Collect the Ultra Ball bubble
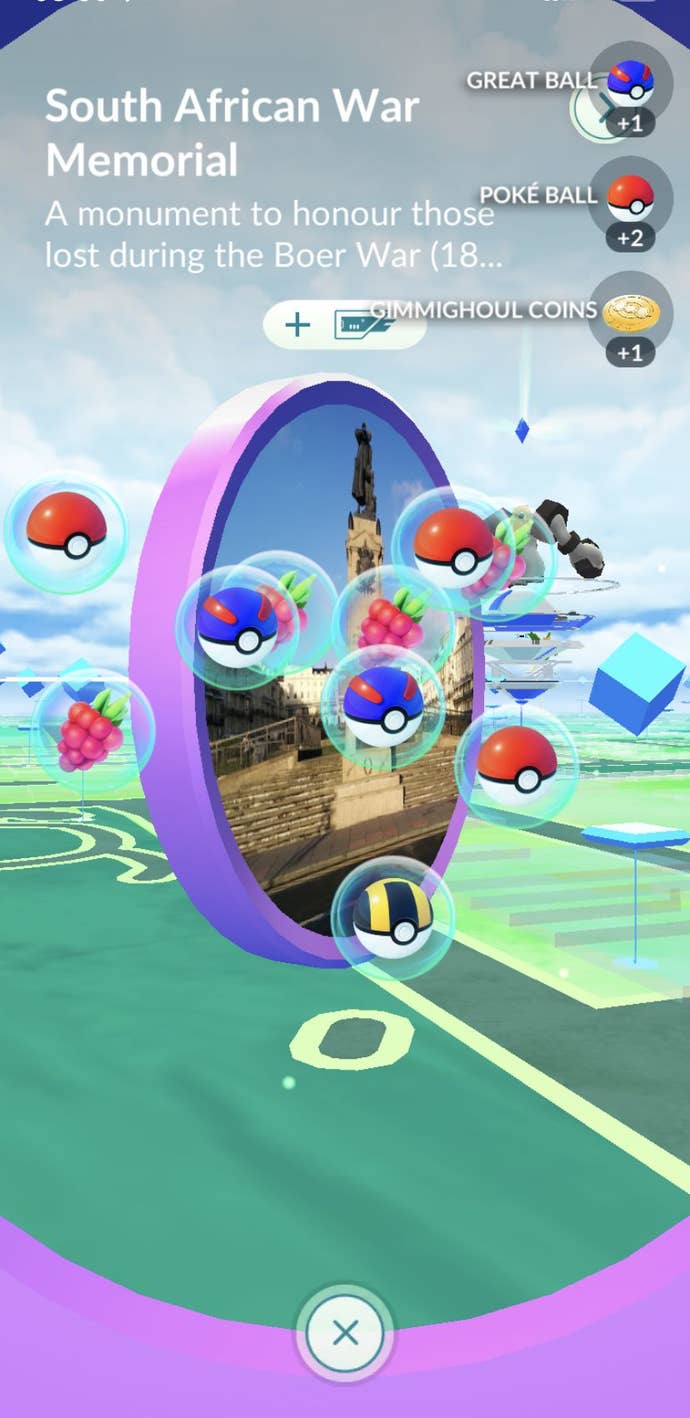Image resolution: width=690 pixels, height=1418 pixels. (393, 918)
